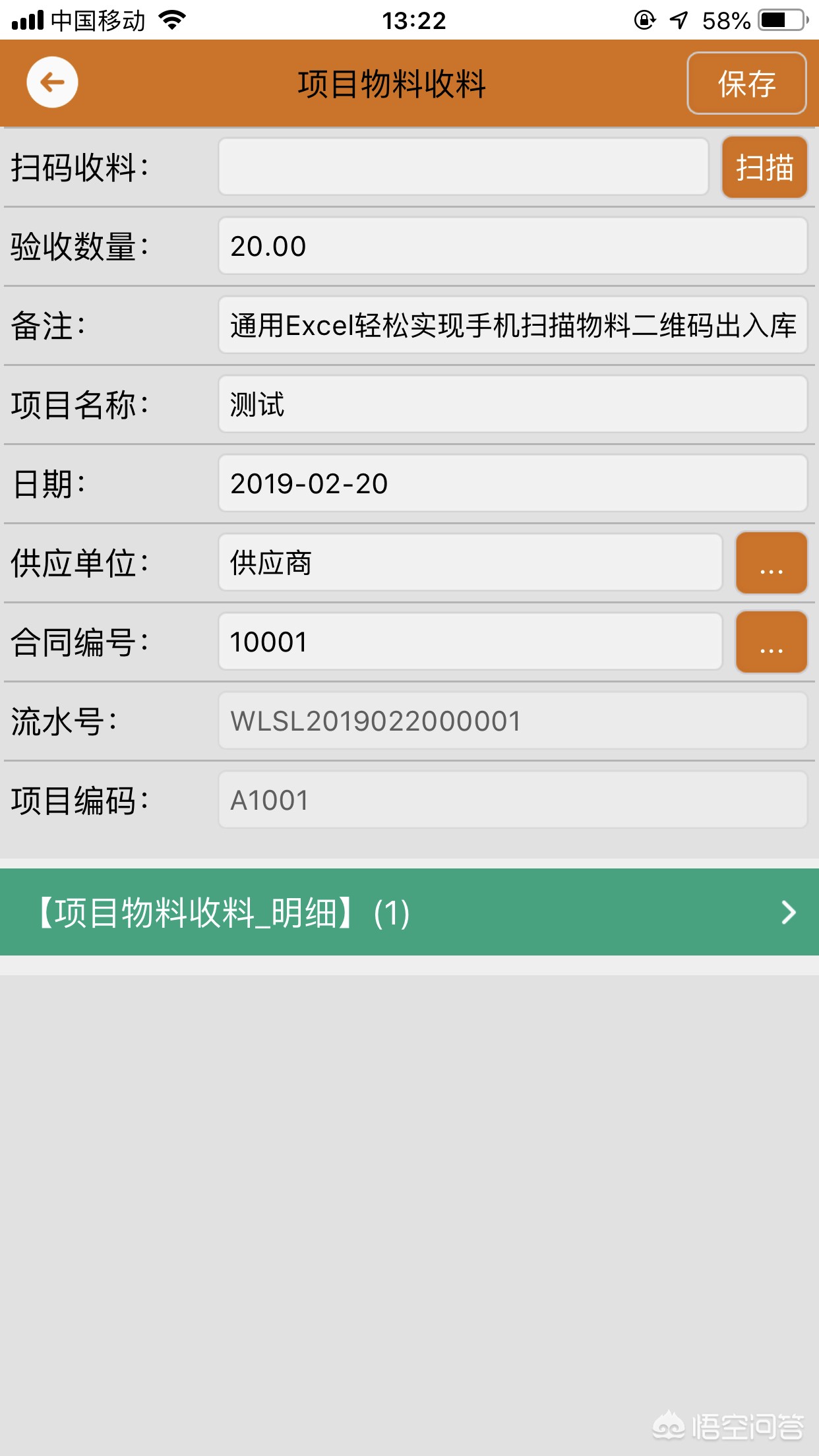Tap the 保存 save button
Viewport: 819px width, 1456px height.
746,84
